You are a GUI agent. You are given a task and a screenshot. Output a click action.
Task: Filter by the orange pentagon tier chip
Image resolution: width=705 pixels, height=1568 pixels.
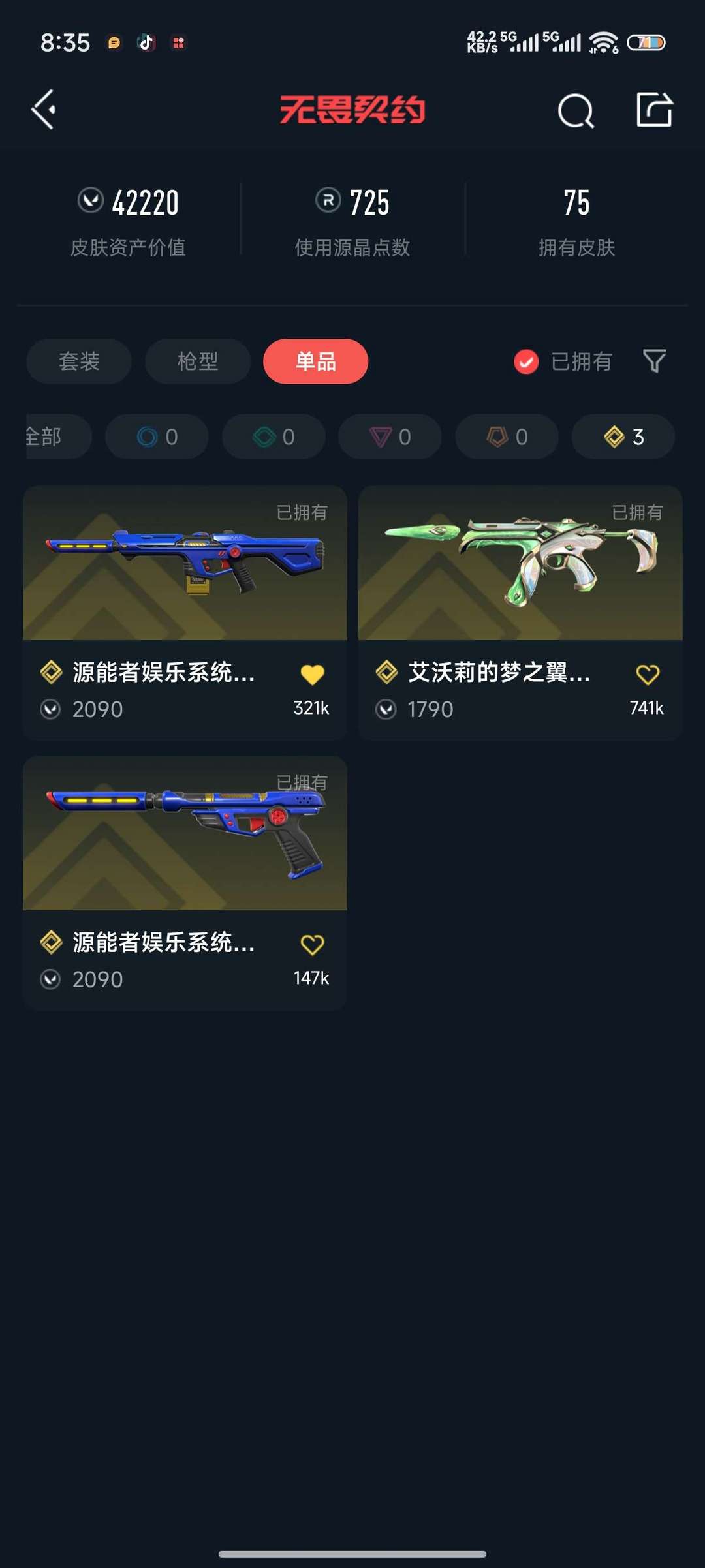[507, 437]
